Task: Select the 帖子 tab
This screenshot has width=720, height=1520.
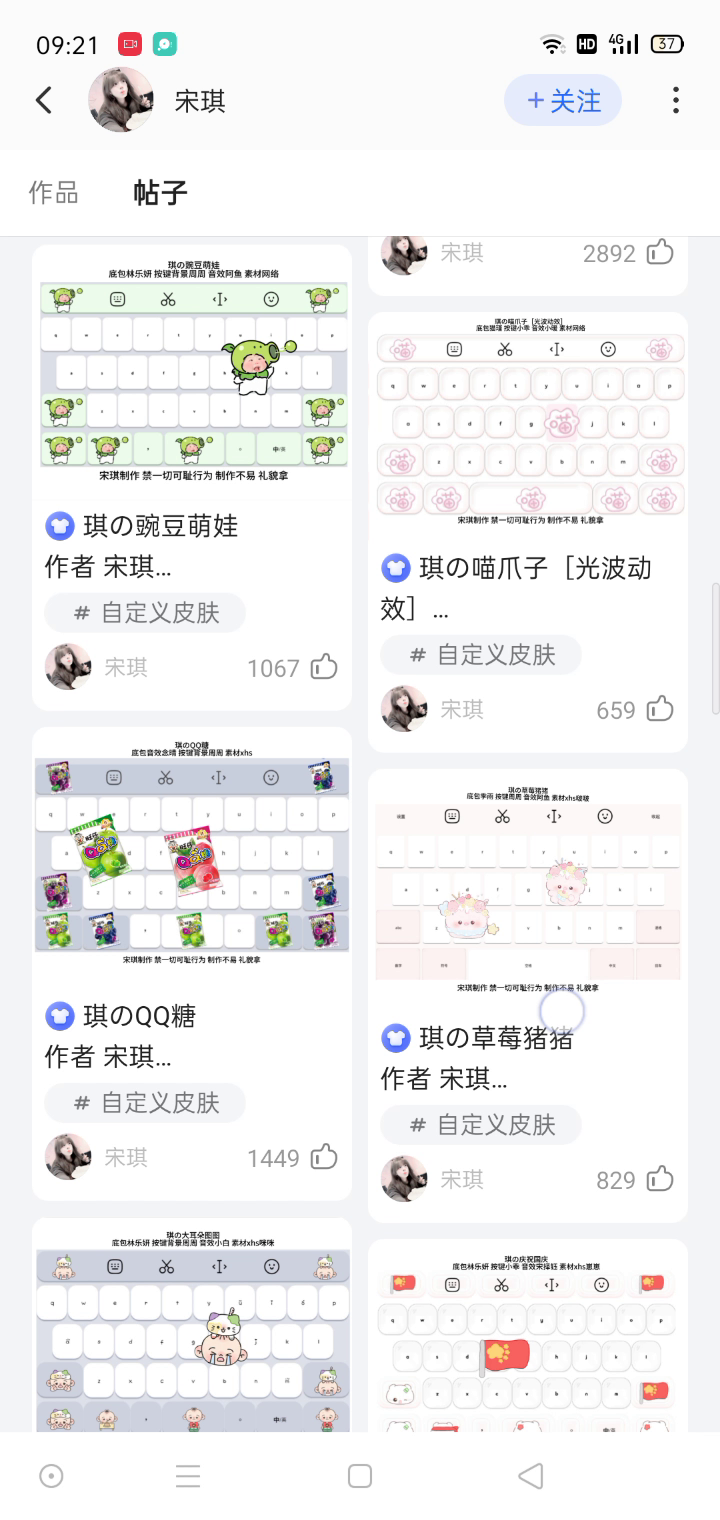Action: tap(160, 192)
